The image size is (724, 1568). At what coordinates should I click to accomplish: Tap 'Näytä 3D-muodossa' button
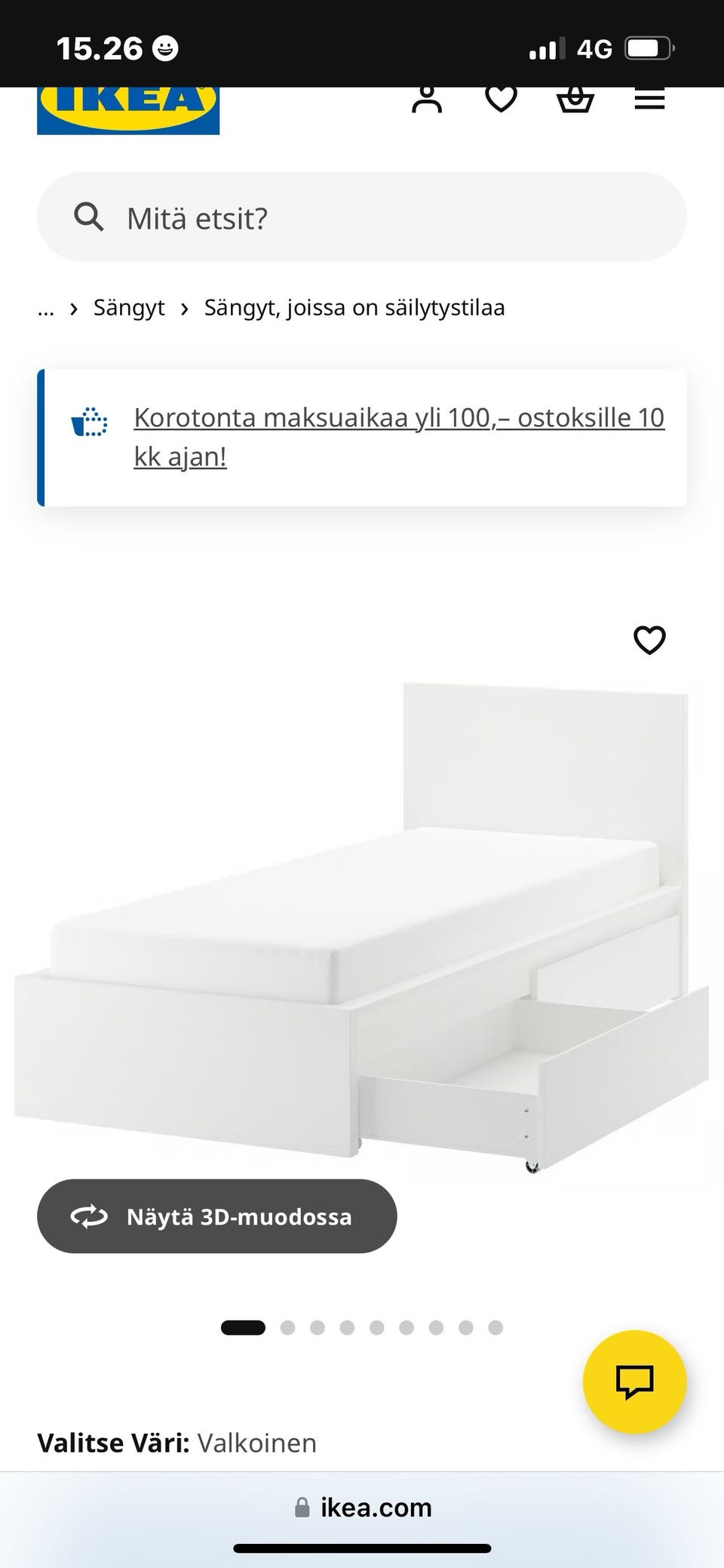click(217, 1217)
